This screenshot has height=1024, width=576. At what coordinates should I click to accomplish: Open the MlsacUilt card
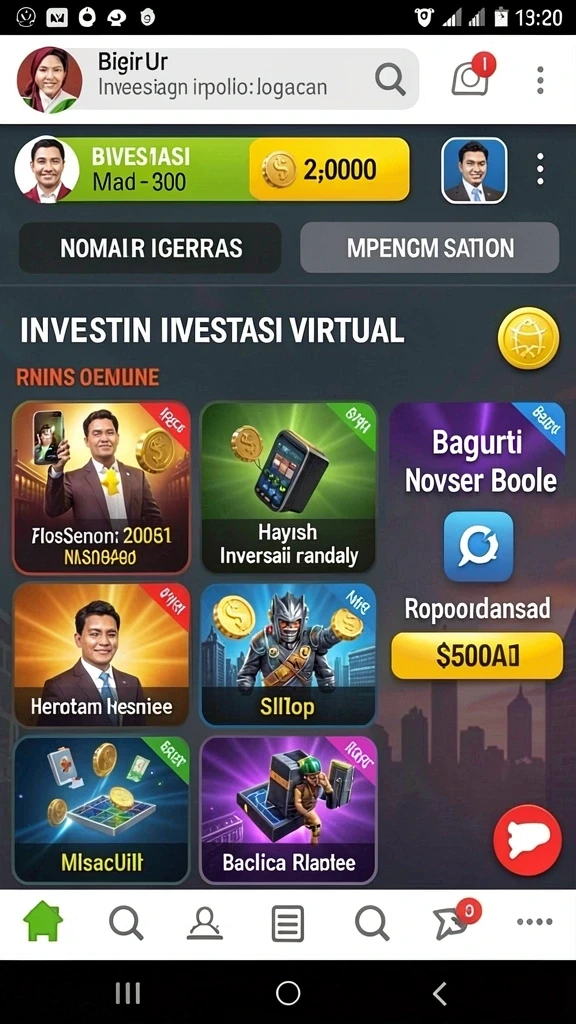click(x=102, y=810)
